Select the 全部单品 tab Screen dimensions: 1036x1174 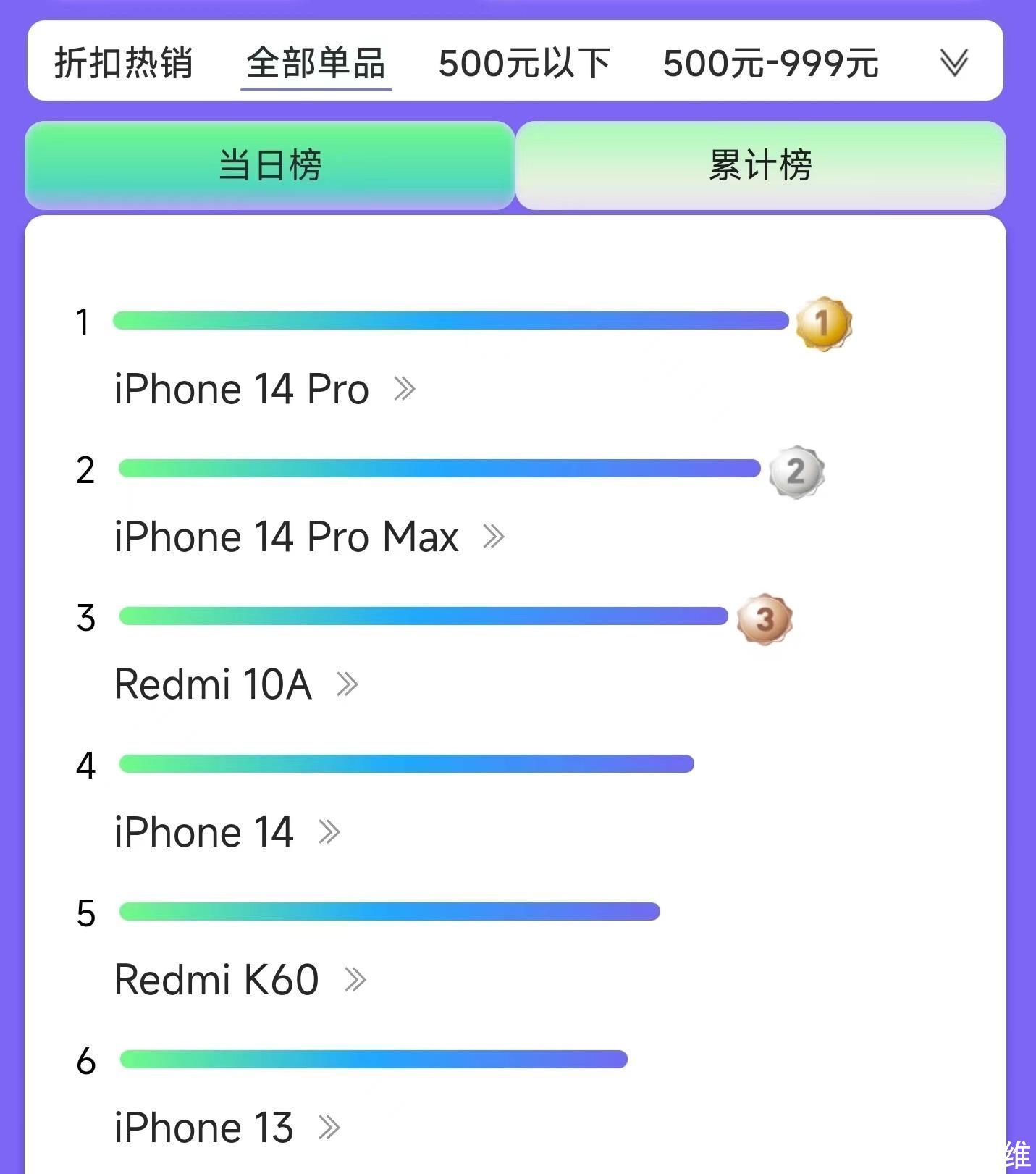(x=316, y=63)
